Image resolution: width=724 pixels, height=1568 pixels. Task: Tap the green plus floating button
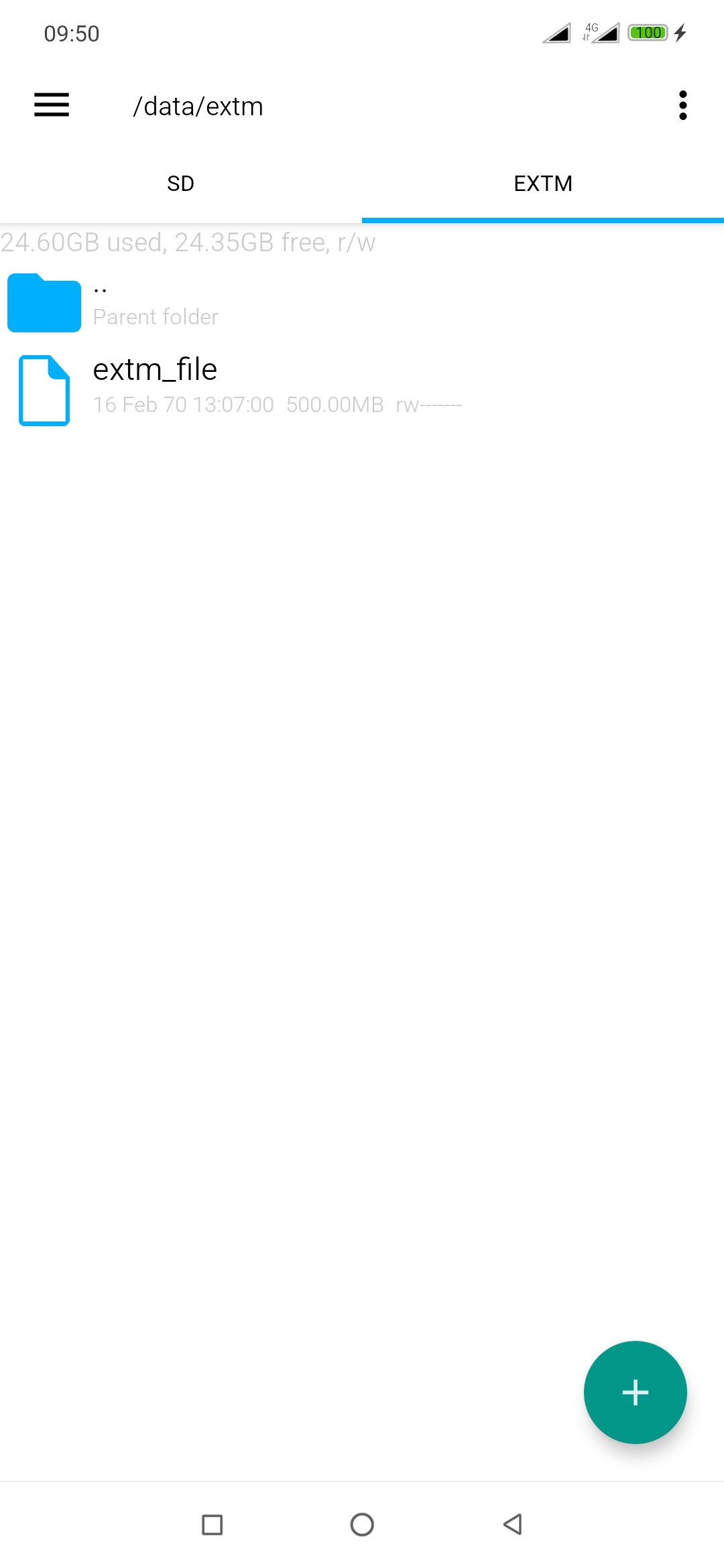point(635,1392)
